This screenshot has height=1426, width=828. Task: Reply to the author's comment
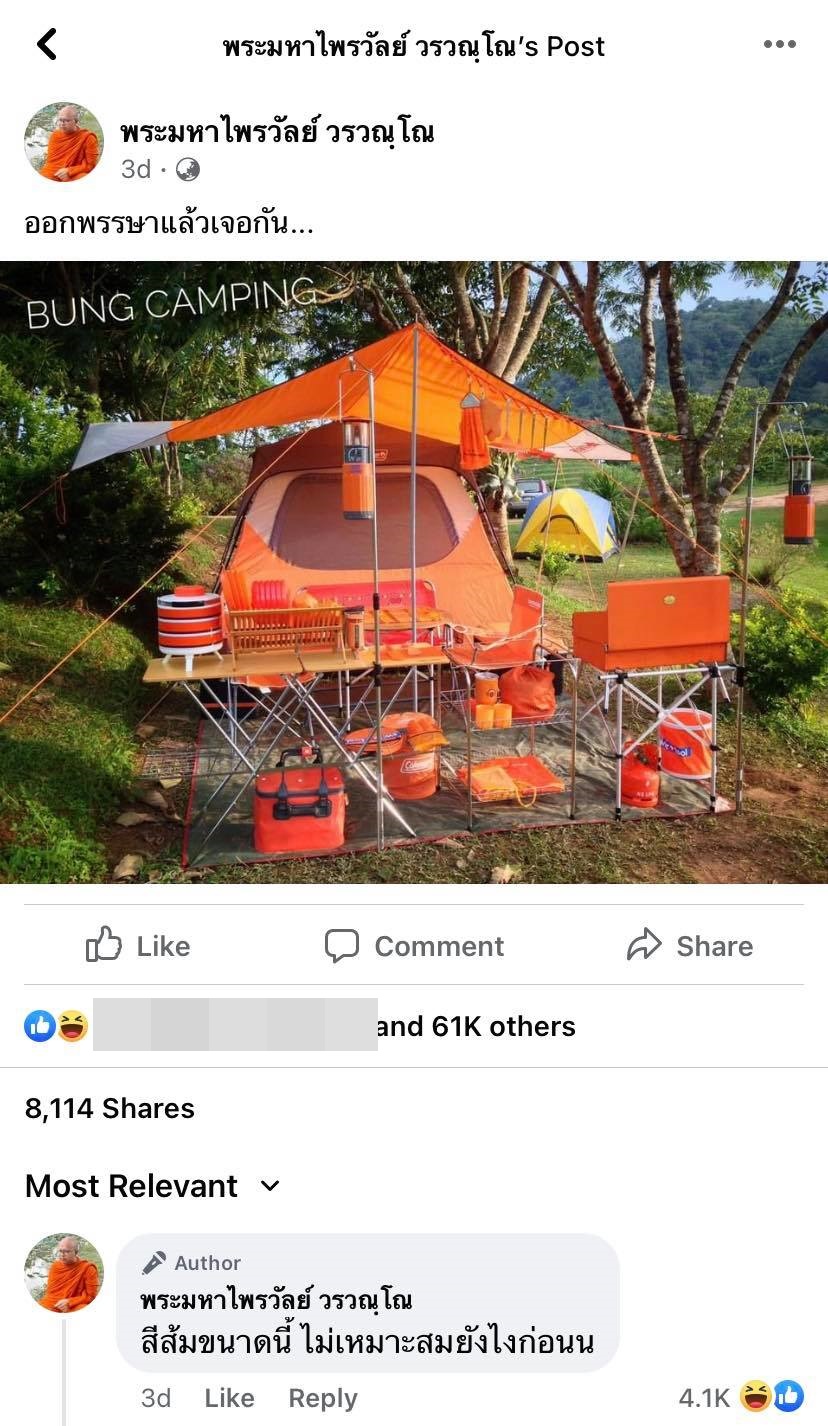click(x=322, y=1398)
